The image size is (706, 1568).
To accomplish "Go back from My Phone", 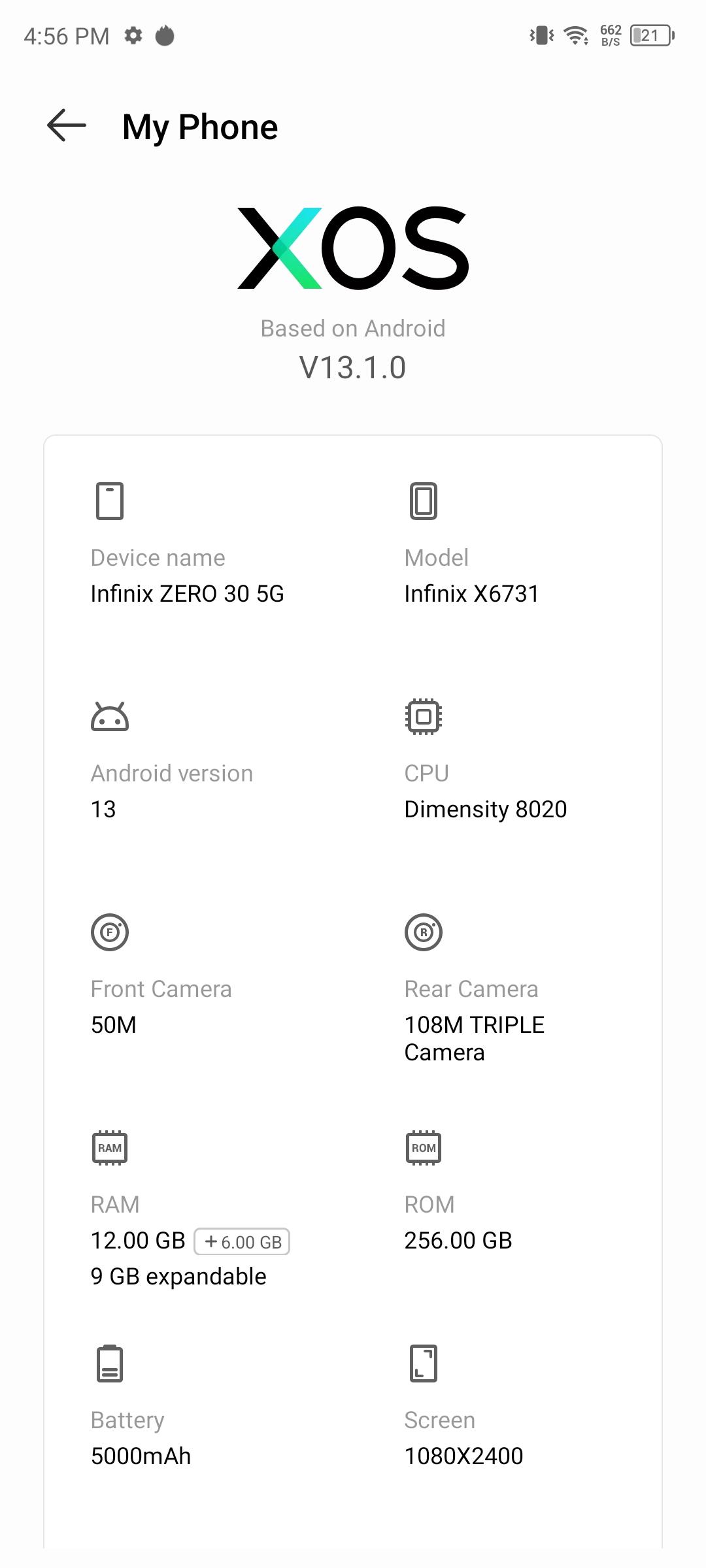I will click(67, 125).
